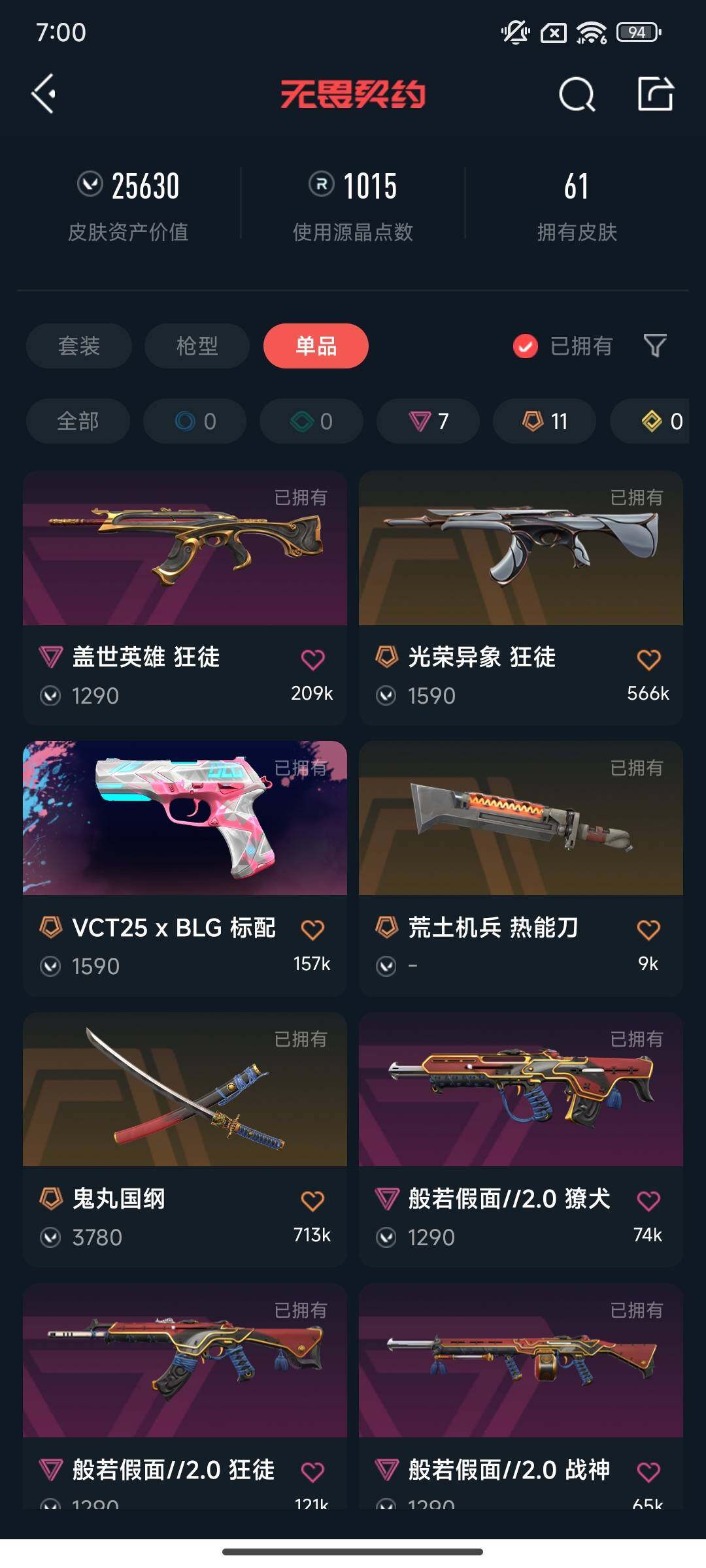Open the search icon in the header
The height and width of the screenshot is (1568, 706).
(x=577, y=95)
